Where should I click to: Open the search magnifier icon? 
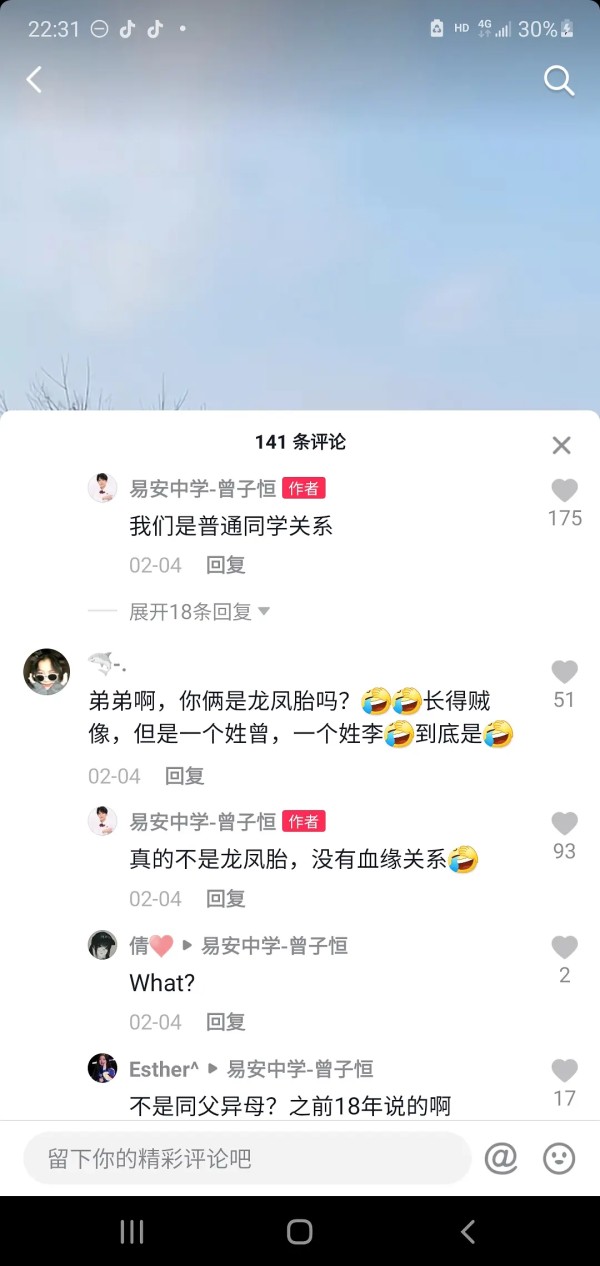click(559, 81)
